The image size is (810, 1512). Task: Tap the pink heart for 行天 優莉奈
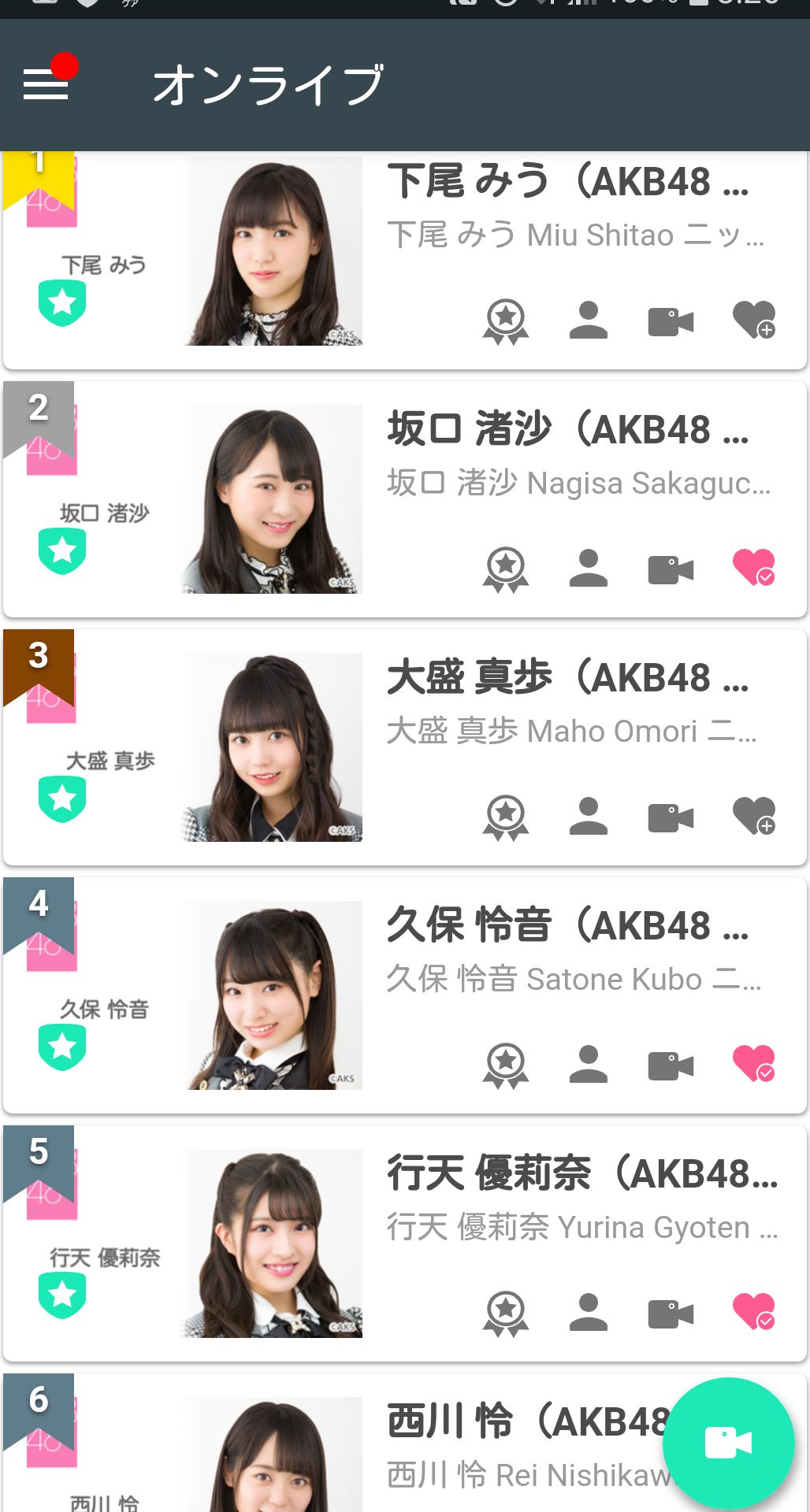753,1312
